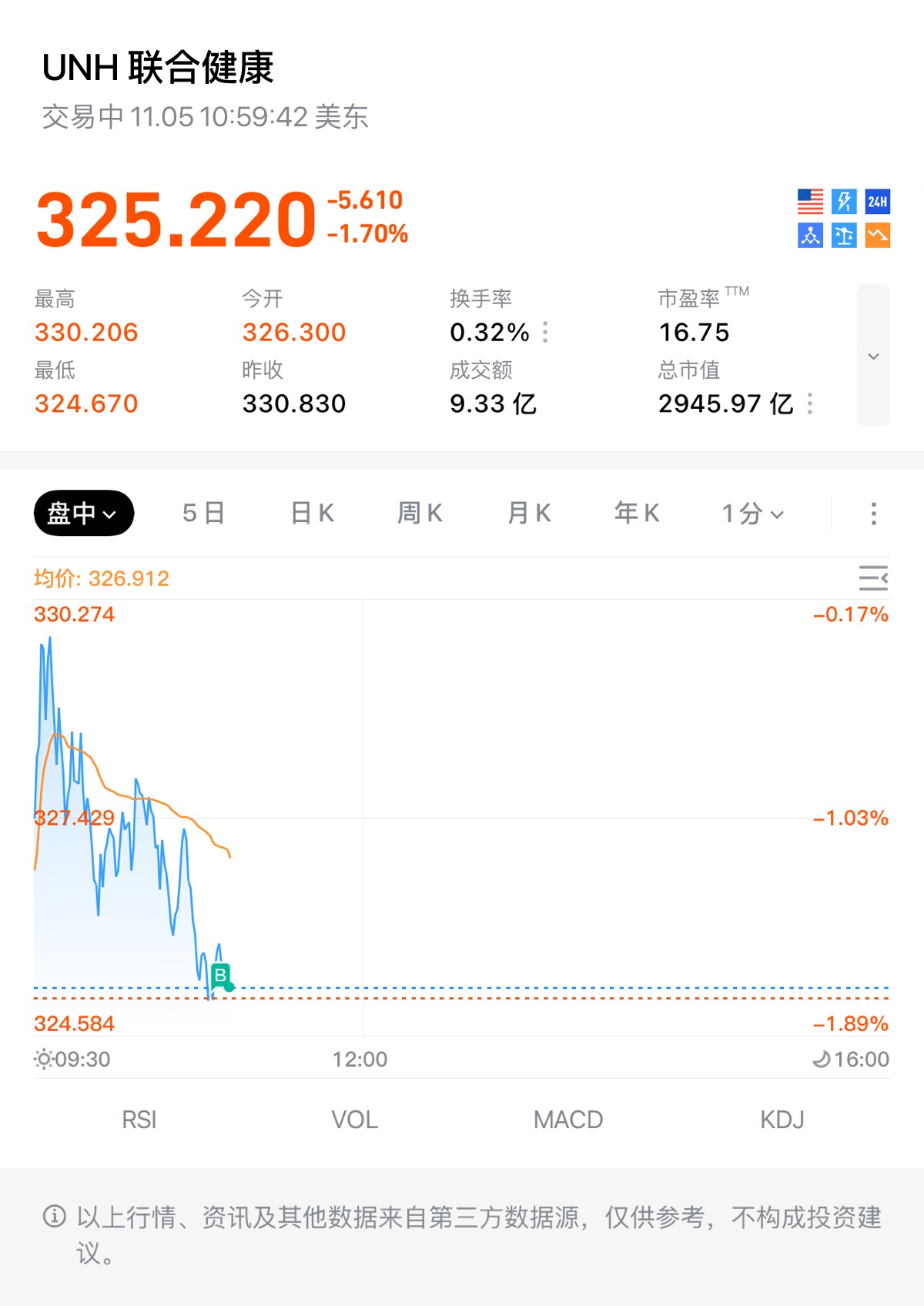Expand the stock details panel chevron
The height and width of the screenshot is (1306, 924).
[x=873, y=356]
